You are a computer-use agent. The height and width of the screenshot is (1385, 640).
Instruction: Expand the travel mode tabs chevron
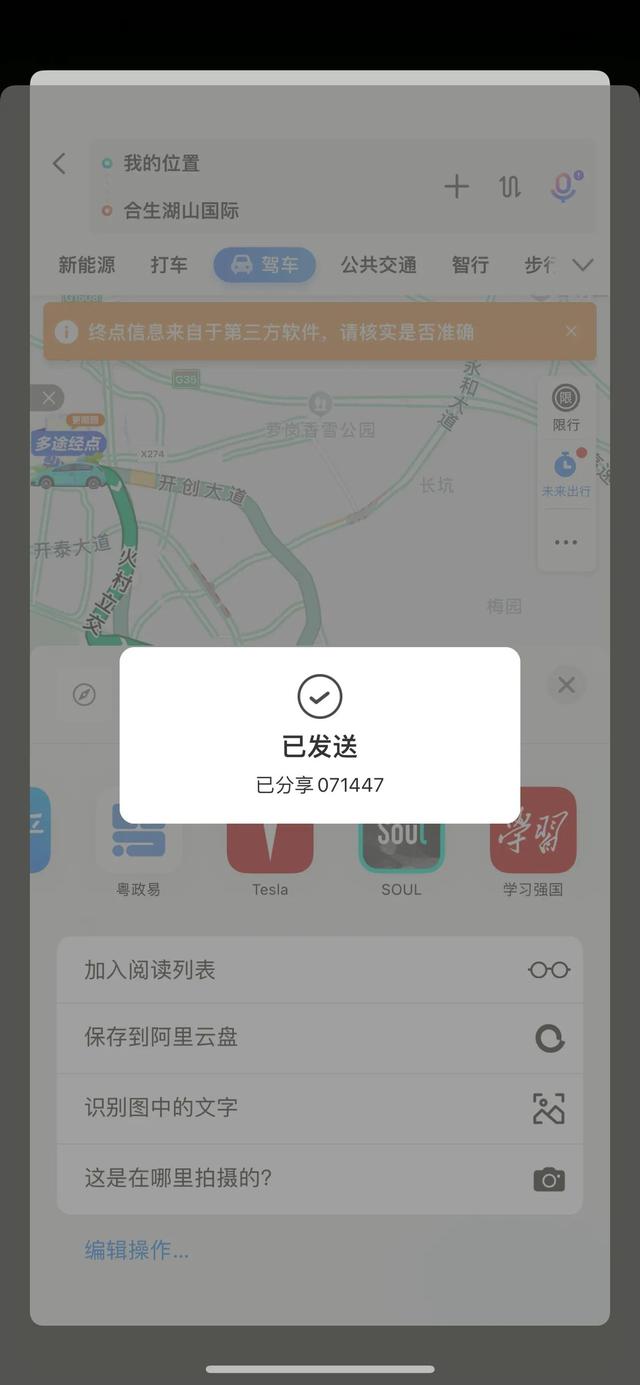click(583, 265)
